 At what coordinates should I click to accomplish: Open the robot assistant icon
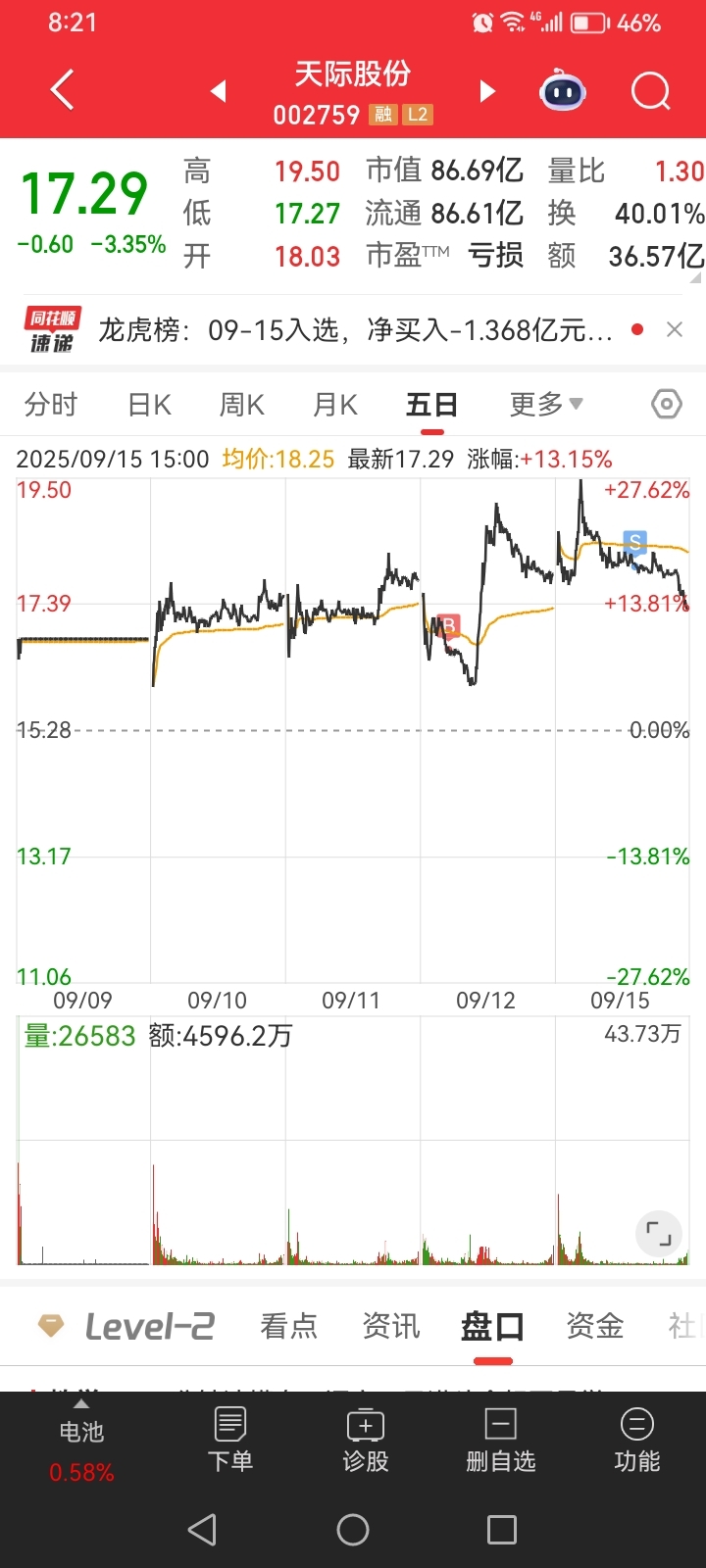point(563,91)
